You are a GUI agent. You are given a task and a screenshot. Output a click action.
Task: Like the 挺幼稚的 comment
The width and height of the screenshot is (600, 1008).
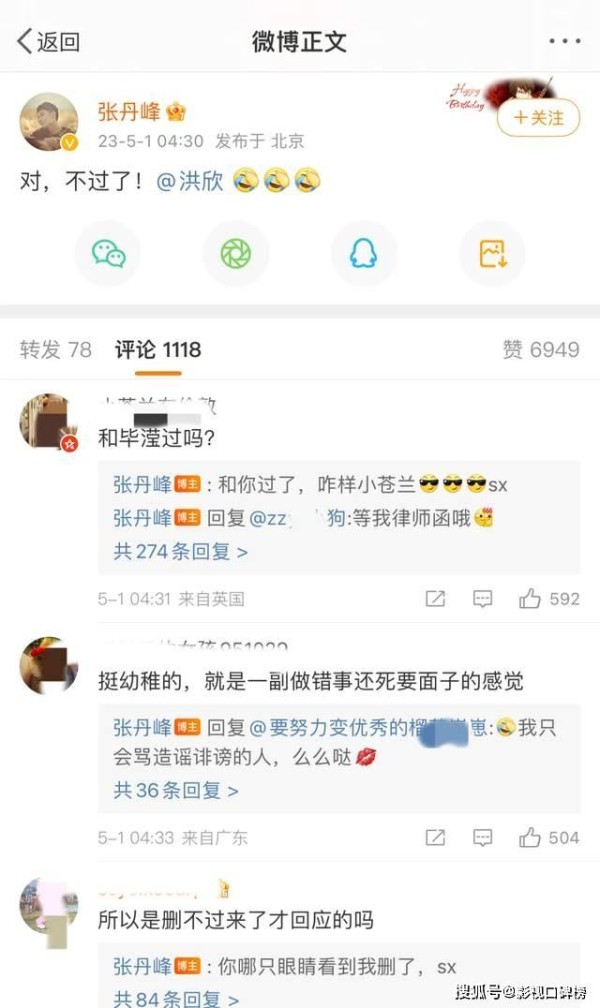coord(549,838)
